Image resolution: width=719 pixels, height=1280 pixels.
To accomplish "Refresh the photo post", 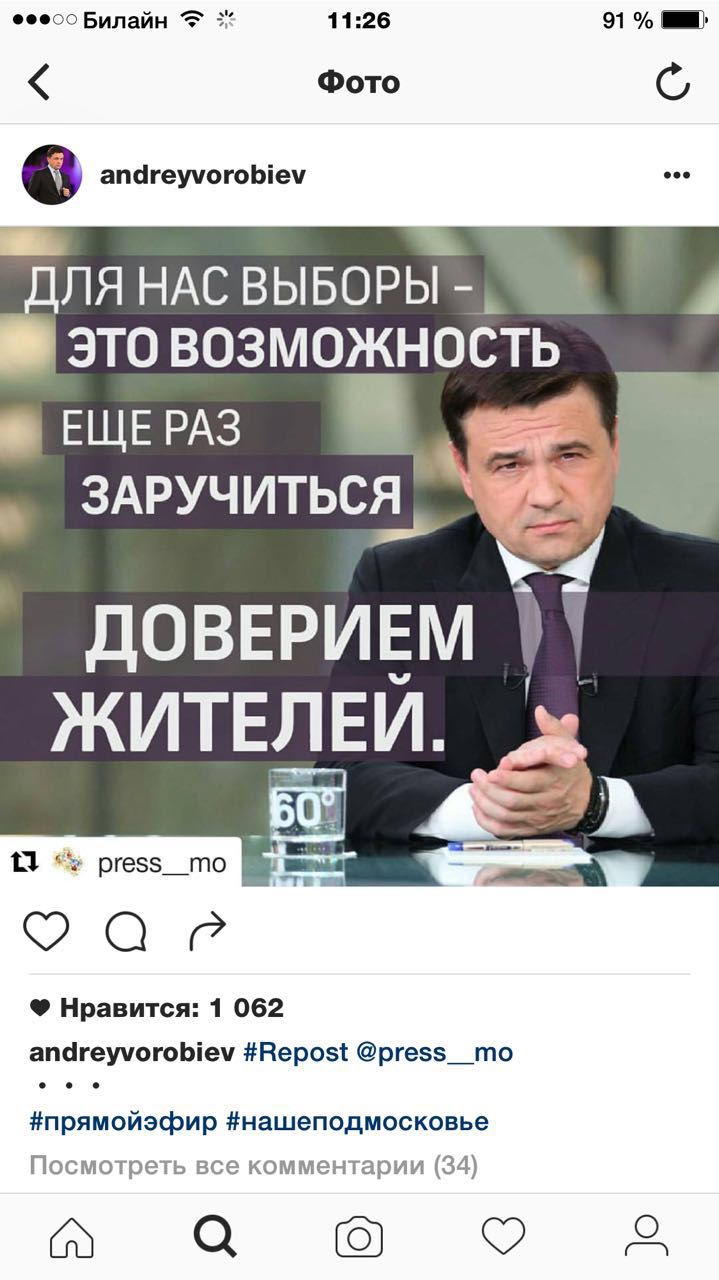I will pos(673,82).
